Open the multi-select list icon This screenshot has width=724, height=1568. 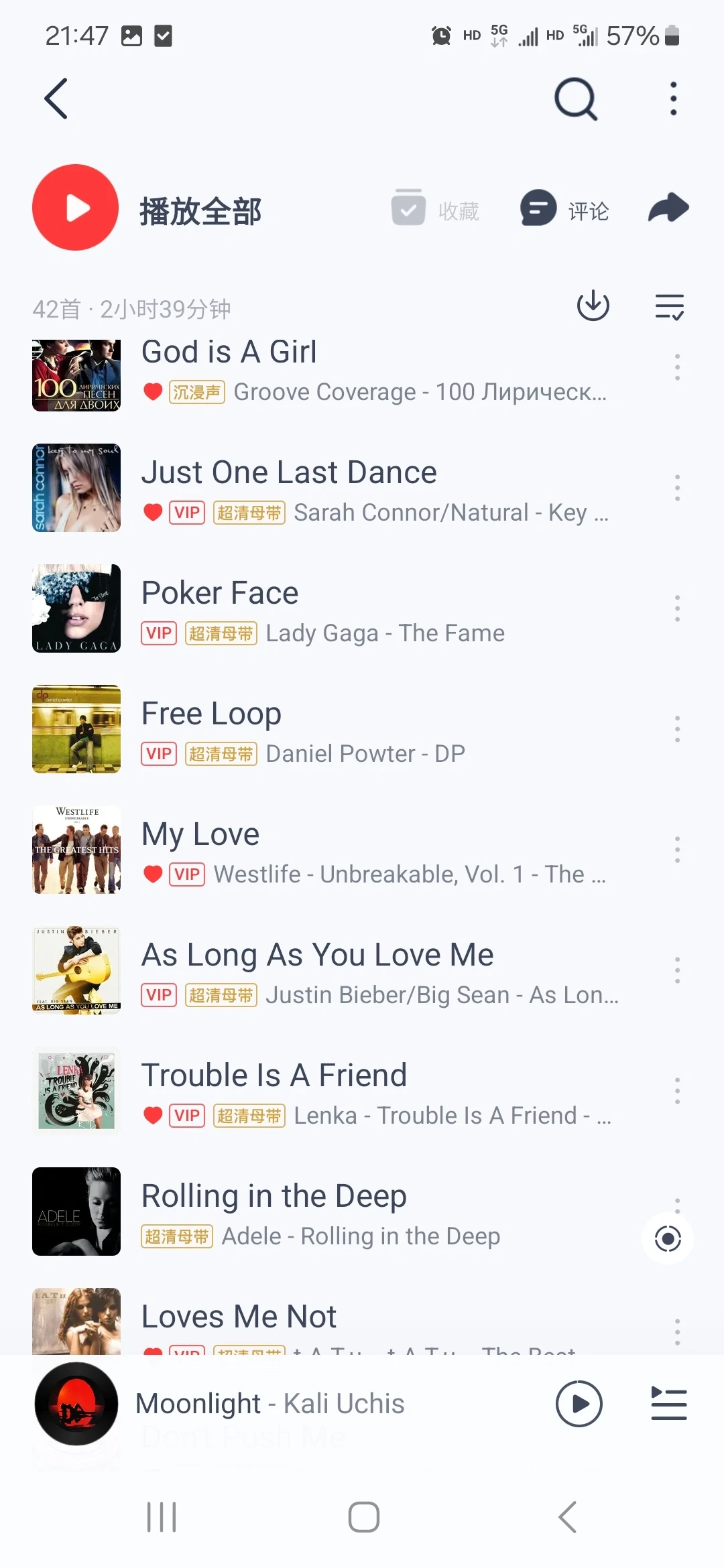click(x=669, y=307)
